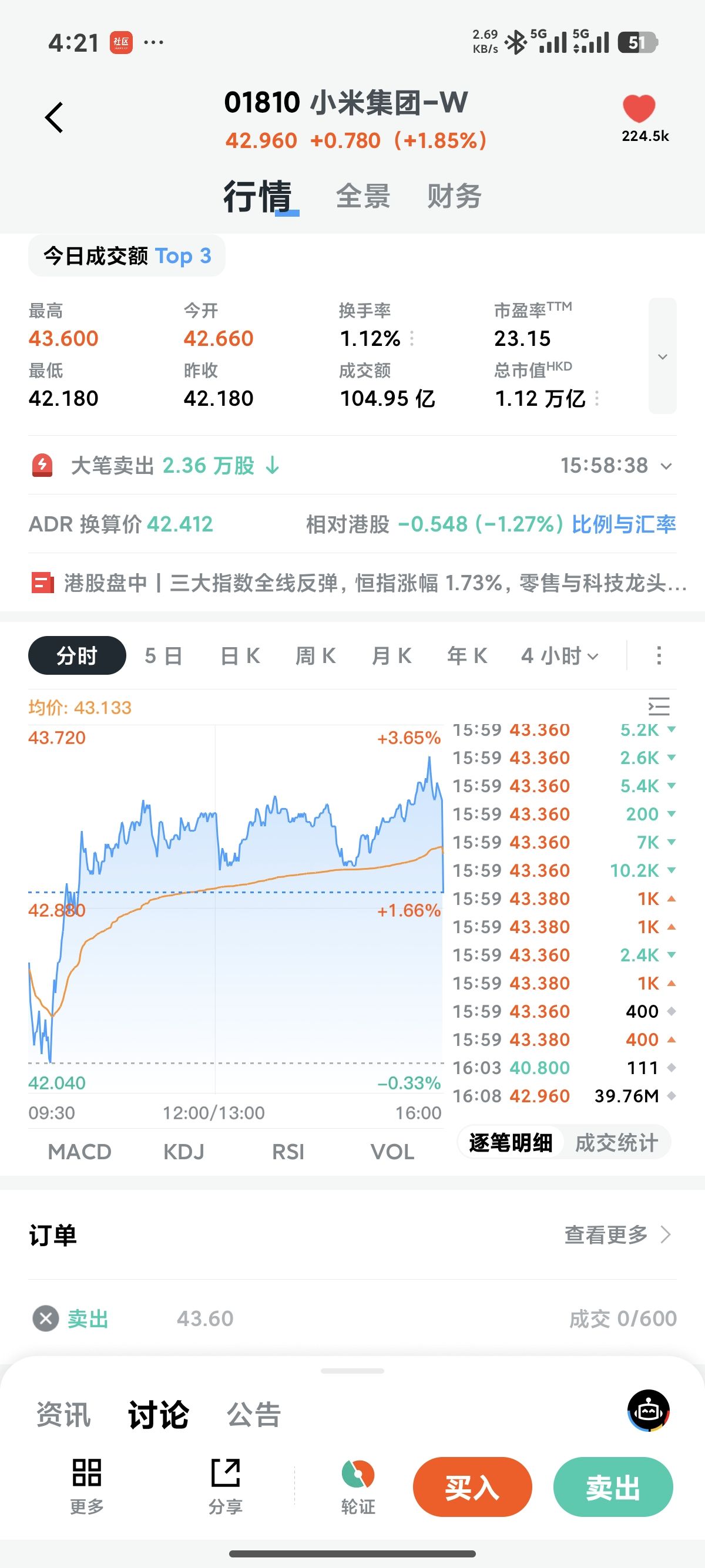Switch chart to 日K

click(240, 655)
